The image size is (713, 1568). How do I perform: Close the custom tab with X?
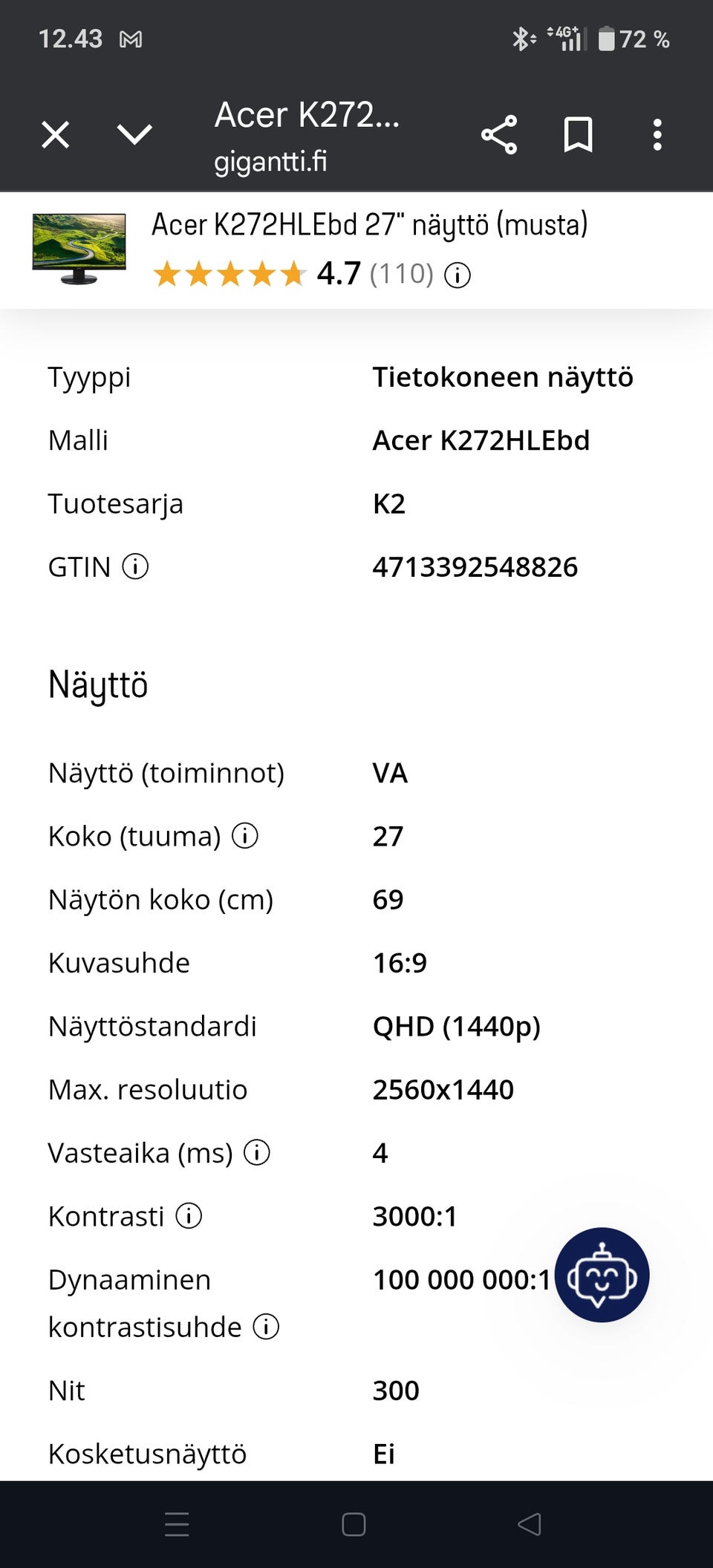tap(56, 135)
